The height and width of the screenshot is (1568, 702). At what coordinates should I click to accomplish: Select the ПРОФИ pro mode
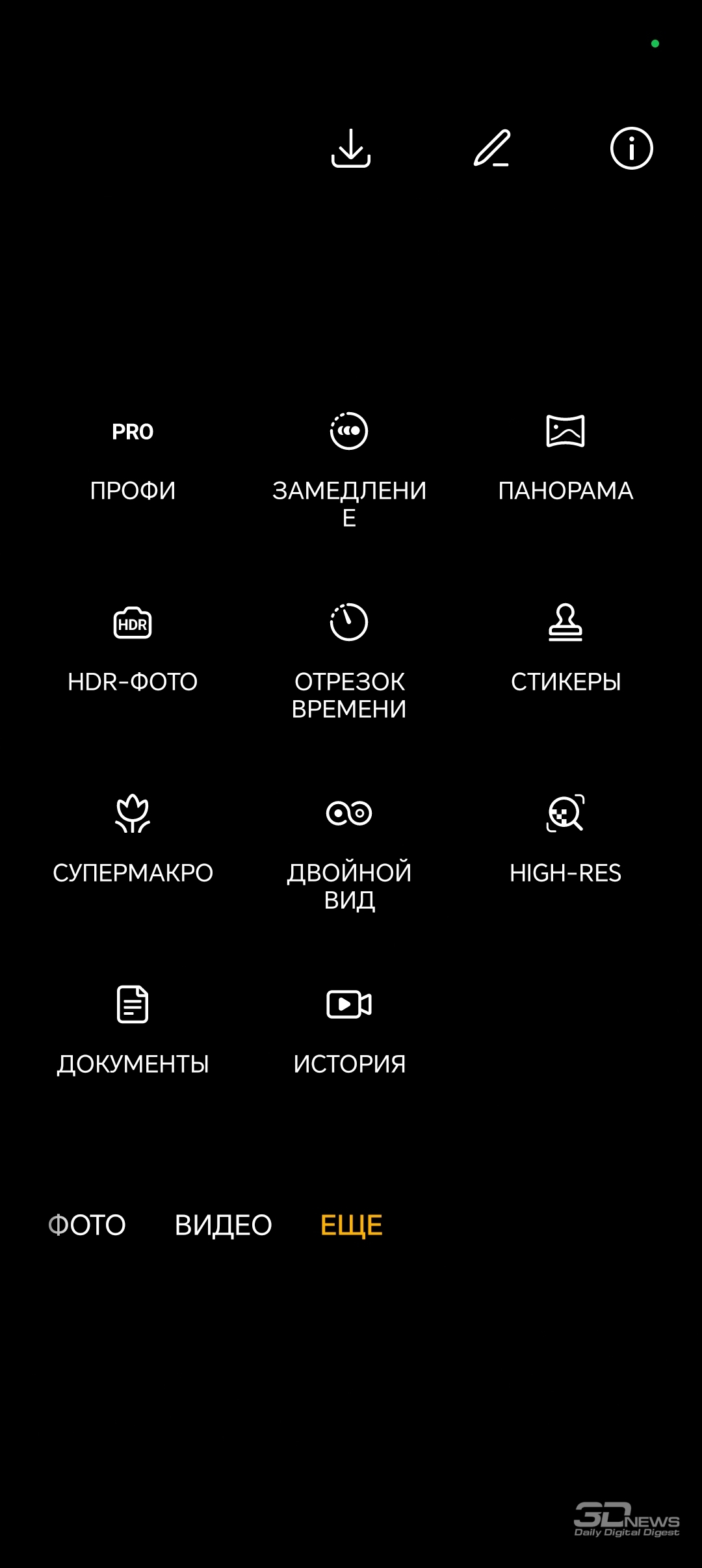(x=133, y=460)
